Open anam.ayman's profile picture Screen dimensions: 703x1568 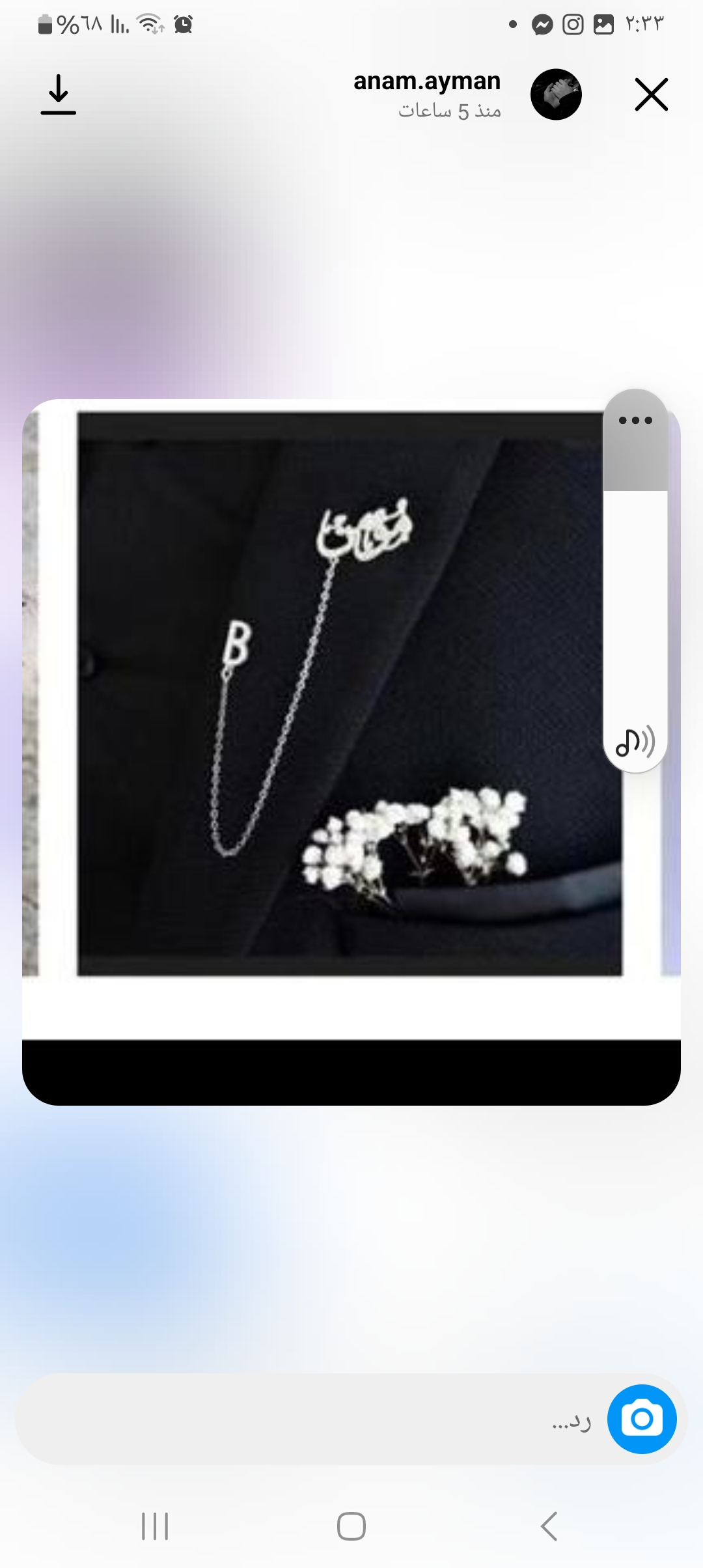[556, 95]
